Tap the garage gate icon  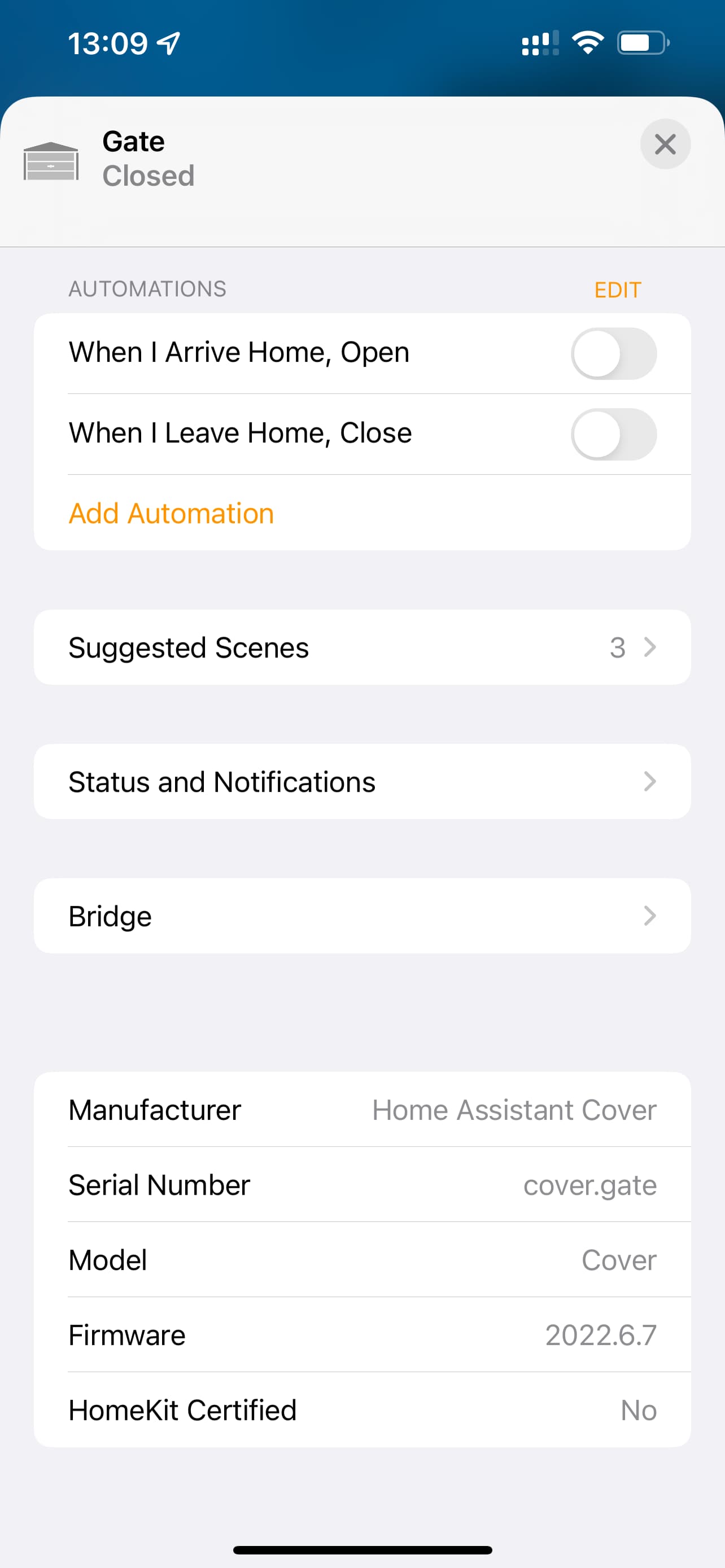tap(51, 162)
